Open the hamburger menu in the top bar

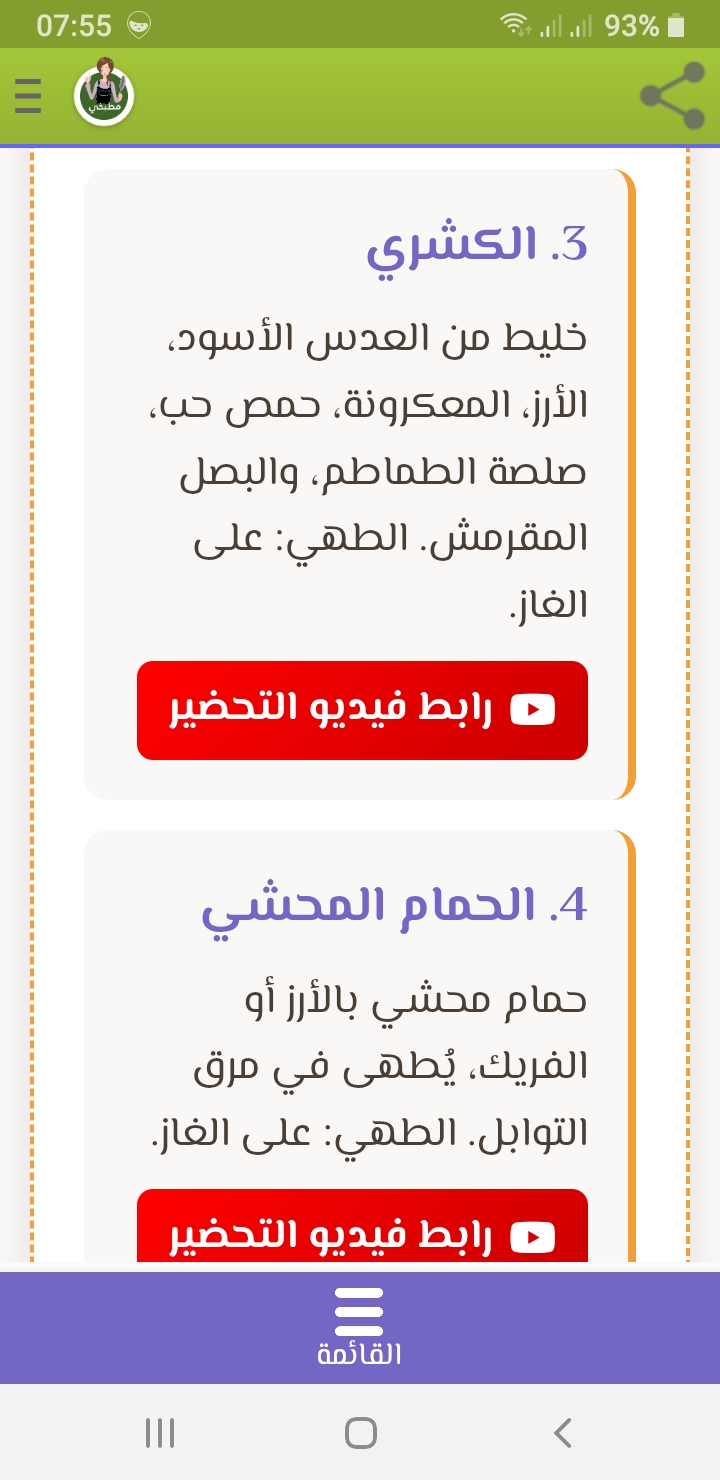click(x=28, y=97)
